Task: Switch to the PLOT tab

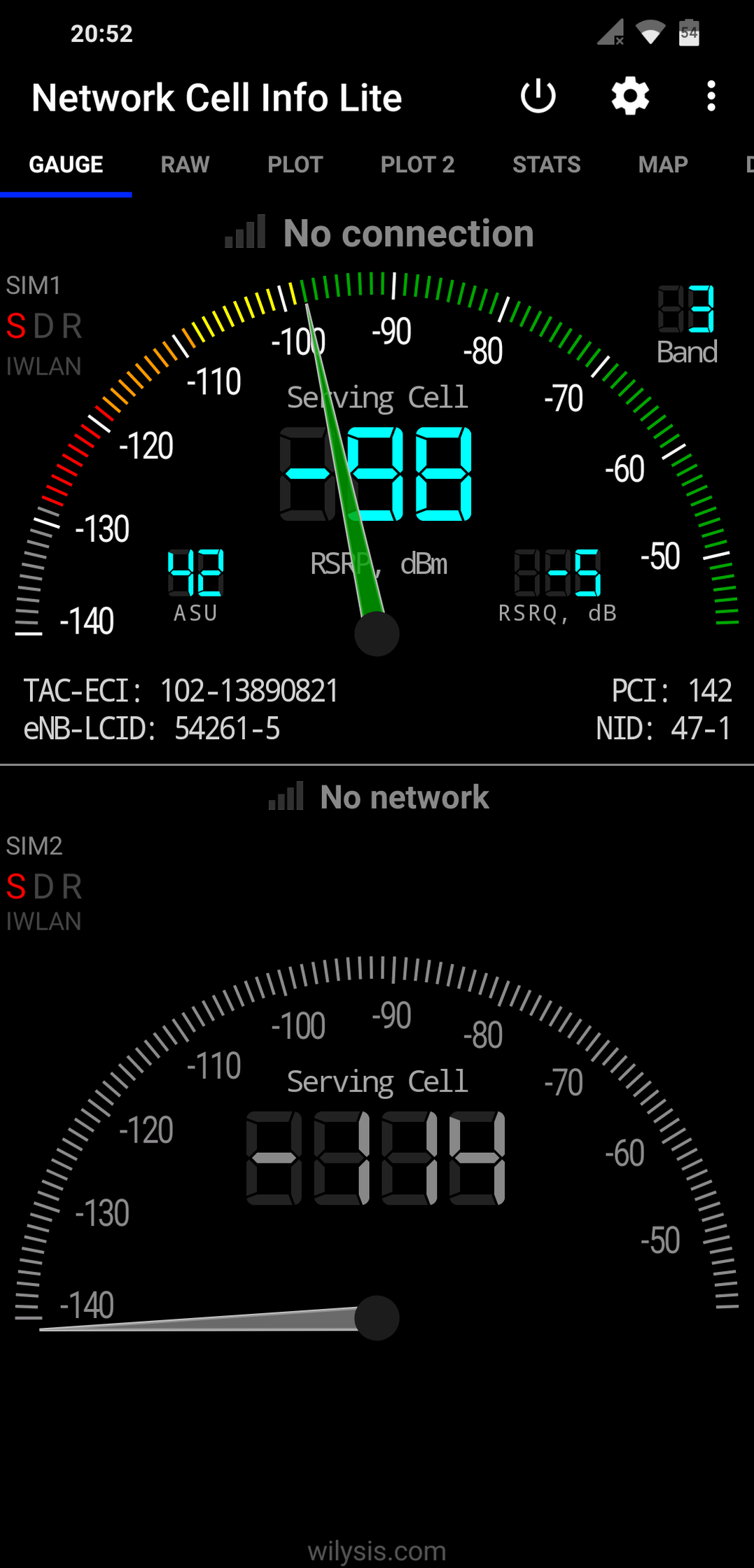Action: pos(295,164)
